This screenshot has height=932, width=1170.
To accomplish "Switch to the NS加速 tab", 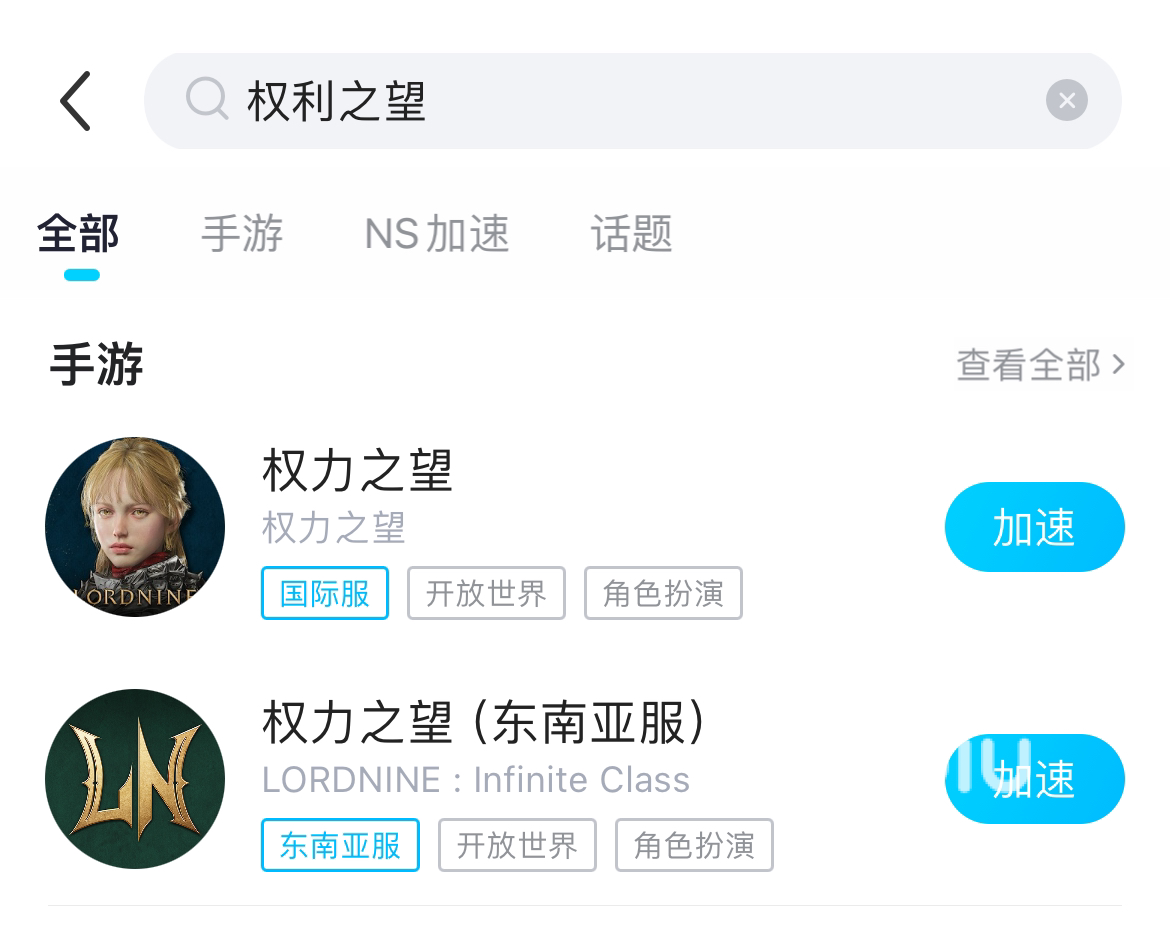I will point(437,235).
